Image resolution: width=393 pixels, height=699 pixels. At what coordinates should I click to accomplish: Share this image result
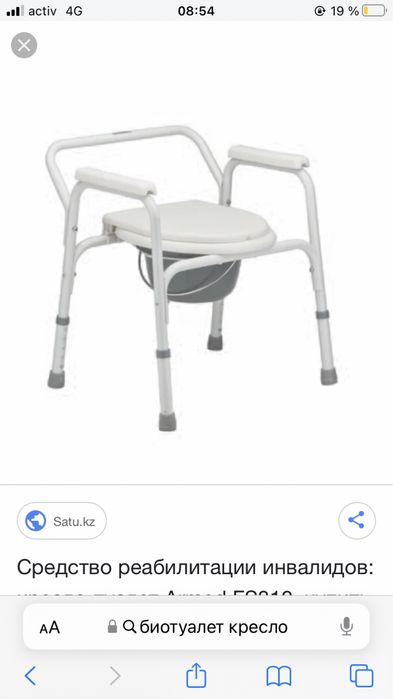tap(356, 520)
